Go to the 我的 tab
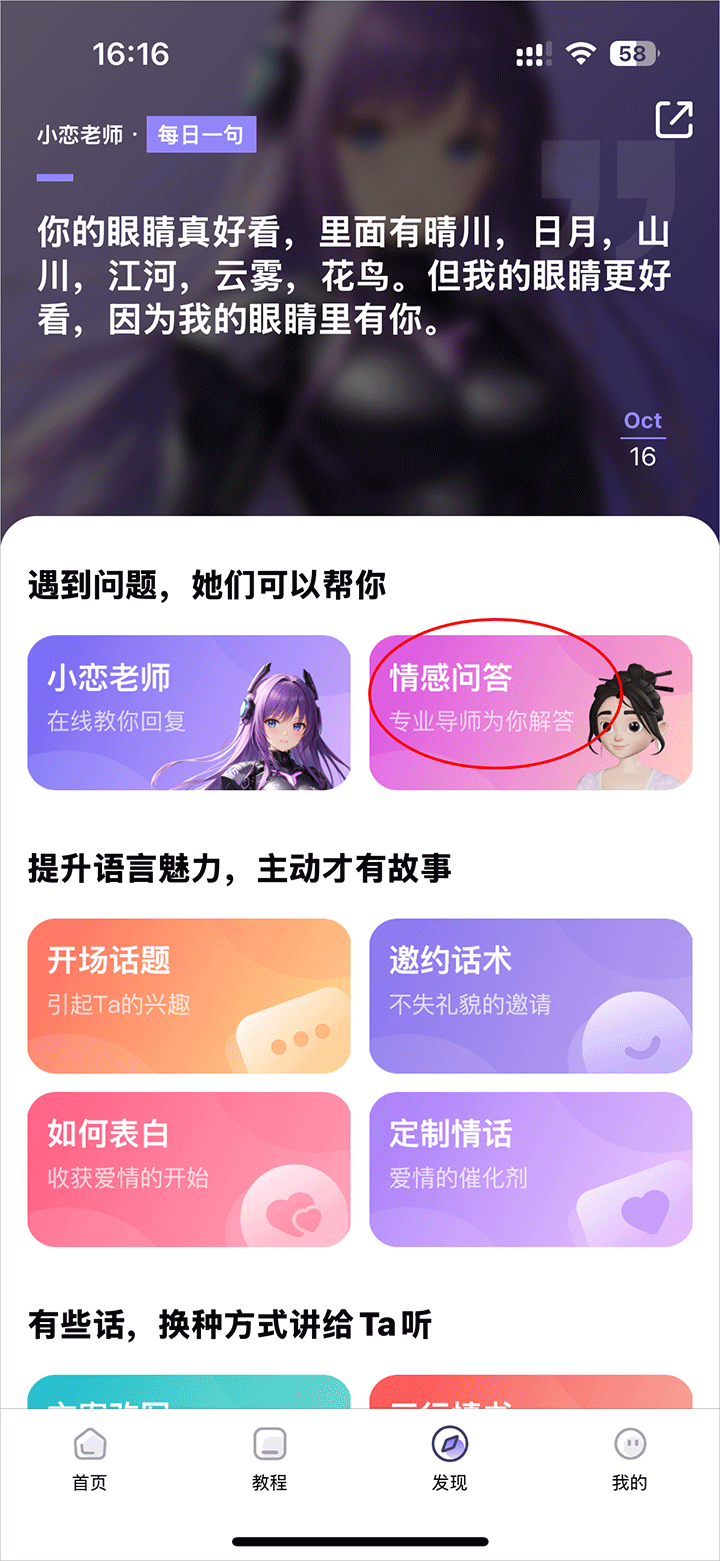This screenshot has height=1561, width=720. [630, 1458]
